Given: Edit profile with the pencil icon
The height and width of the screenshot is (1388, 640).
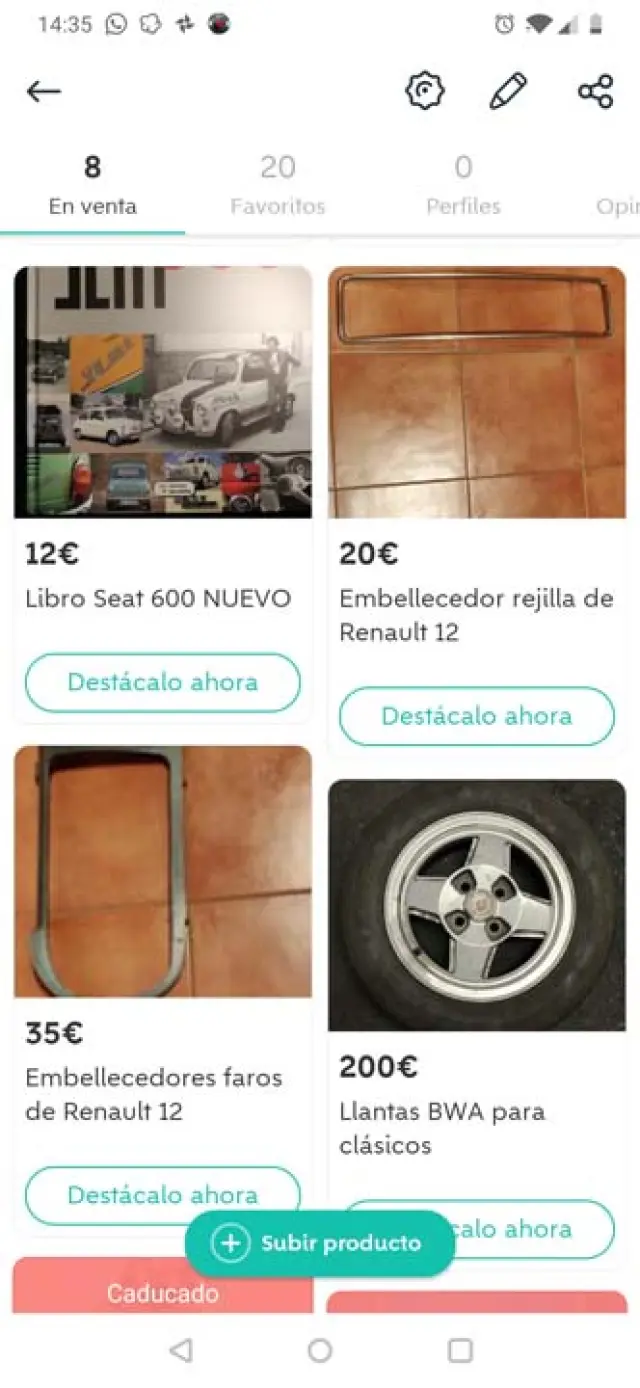Looking at the screenshot, I should [508, 91].
